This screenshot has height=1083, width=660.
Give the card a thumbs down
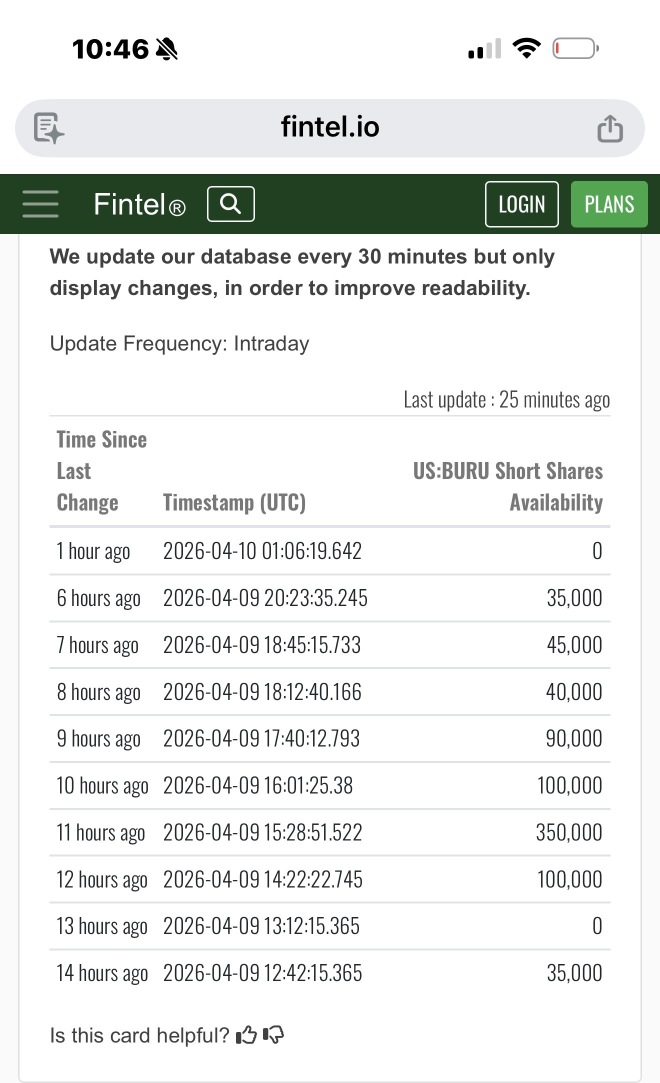[273, 1035]
